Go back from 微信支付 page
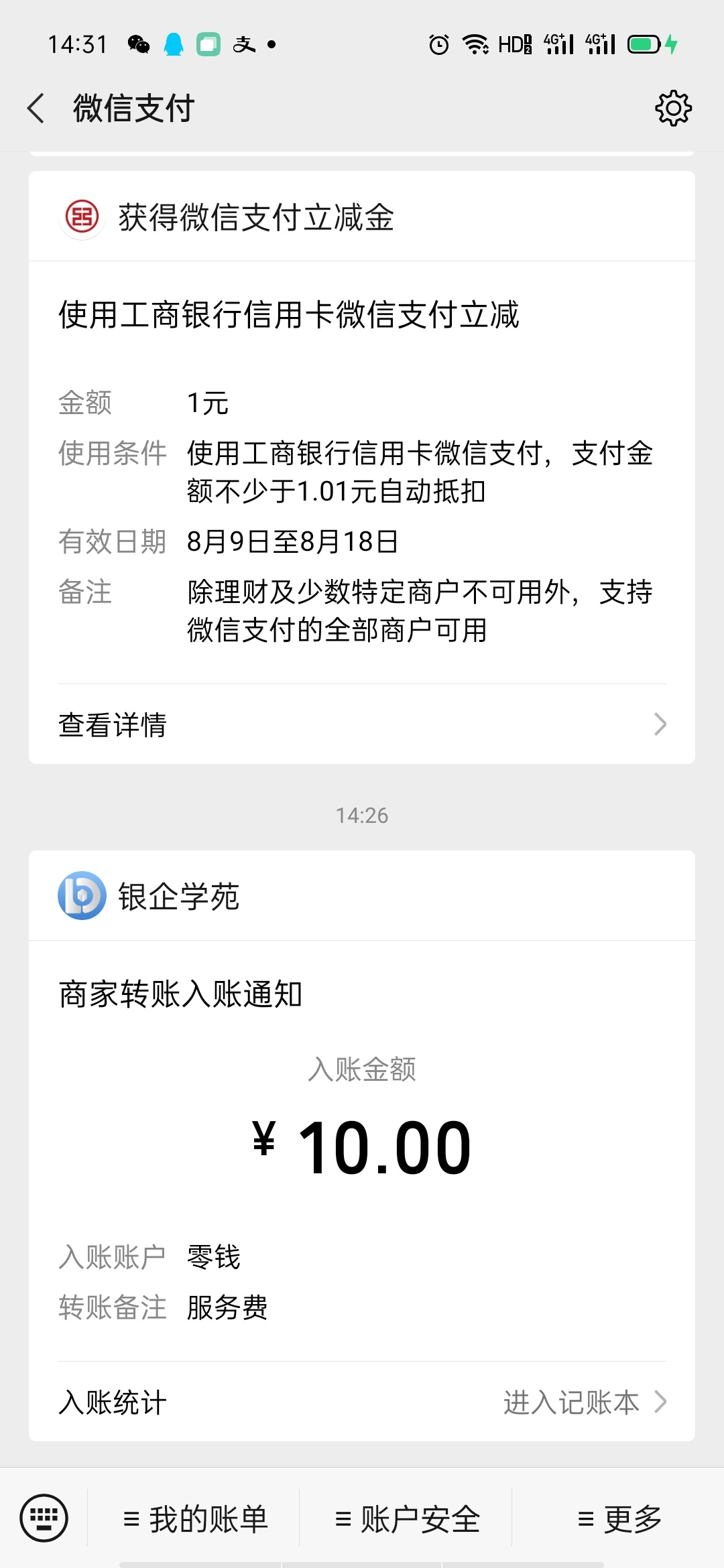This screenshot has height=1568, width=724. pyautogui.click(x=36, y=109)
